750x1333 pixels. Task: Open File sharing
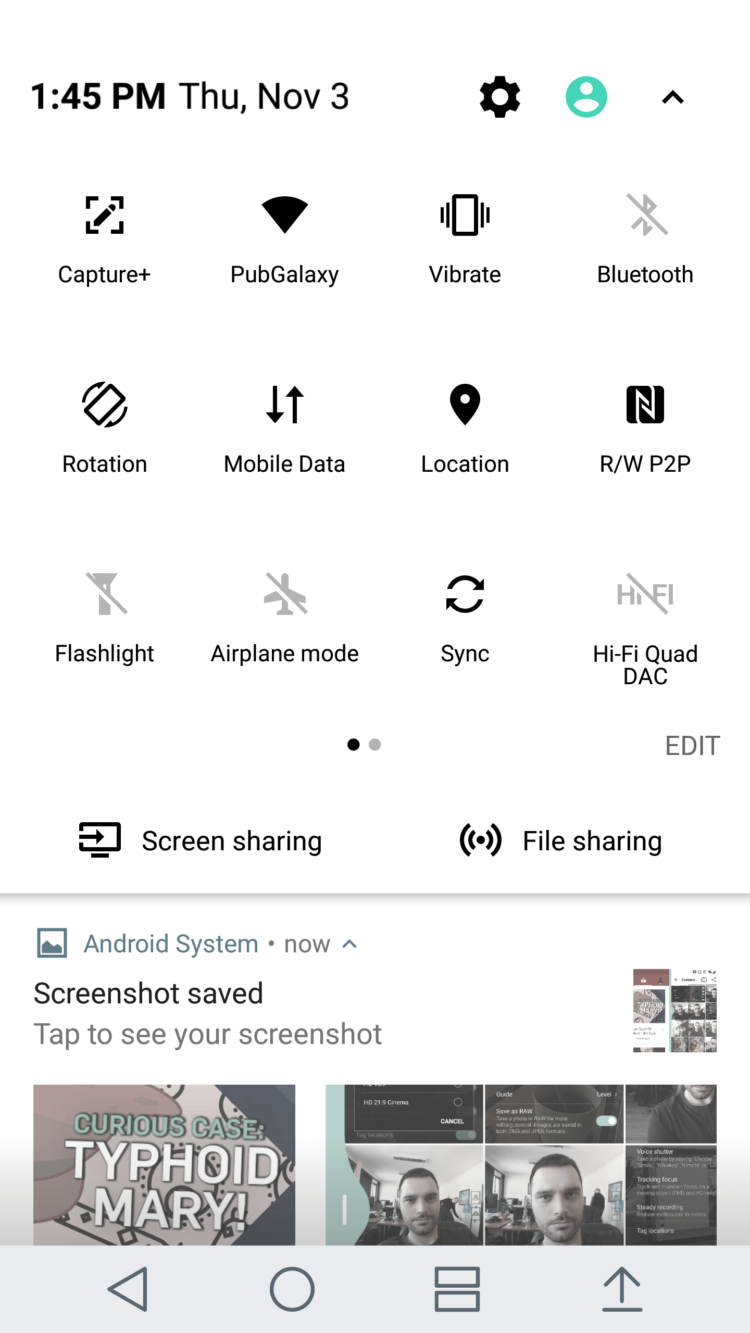[561, 841]
